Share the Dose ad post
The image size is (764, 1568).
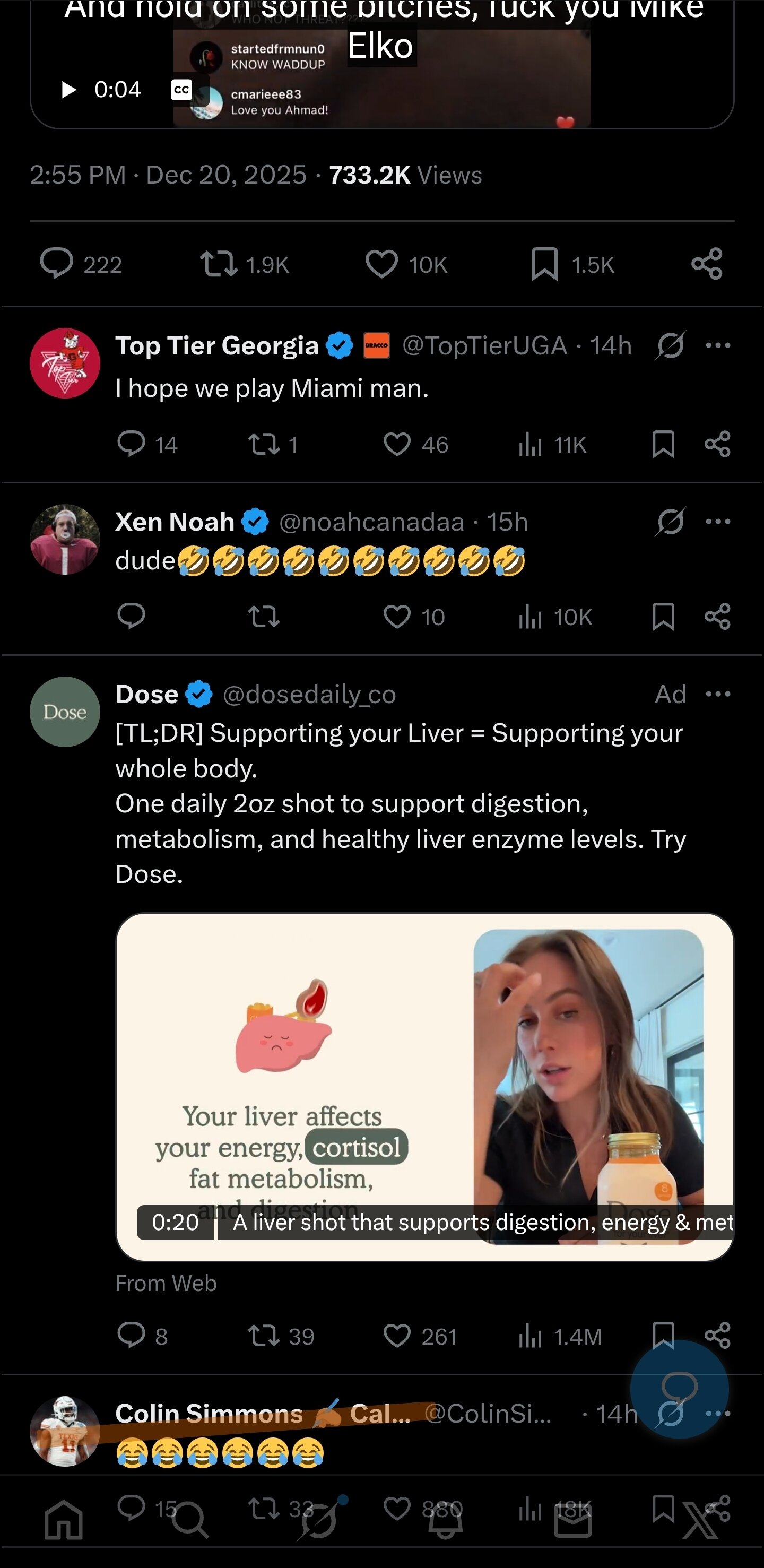(717, 1335)
